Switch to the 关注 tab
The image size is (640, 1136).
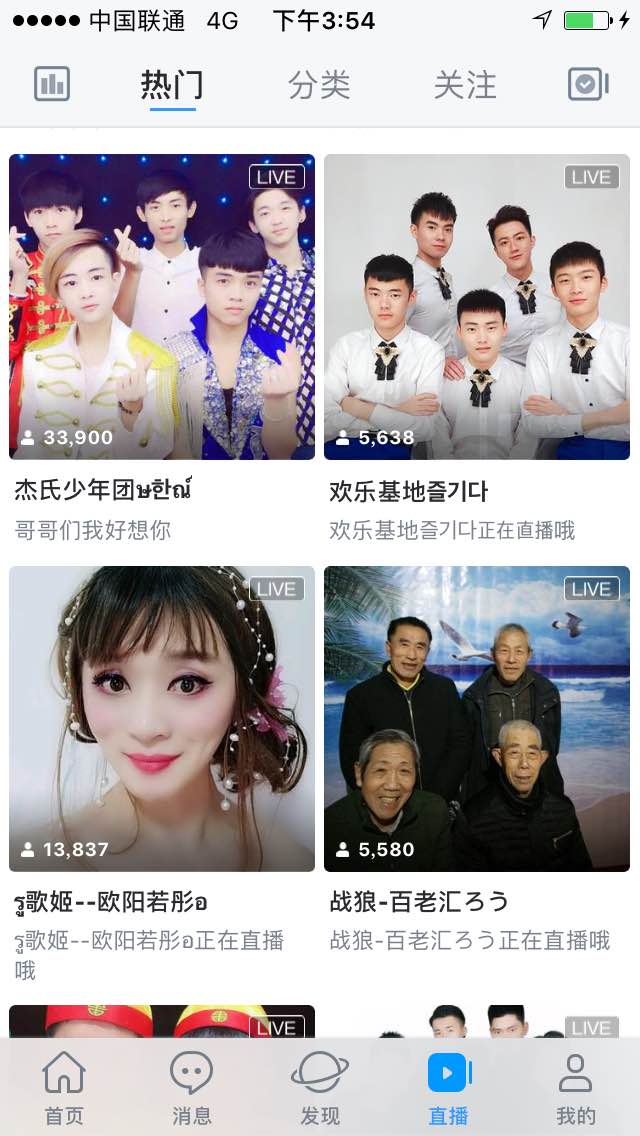click(x=465, y=85)
